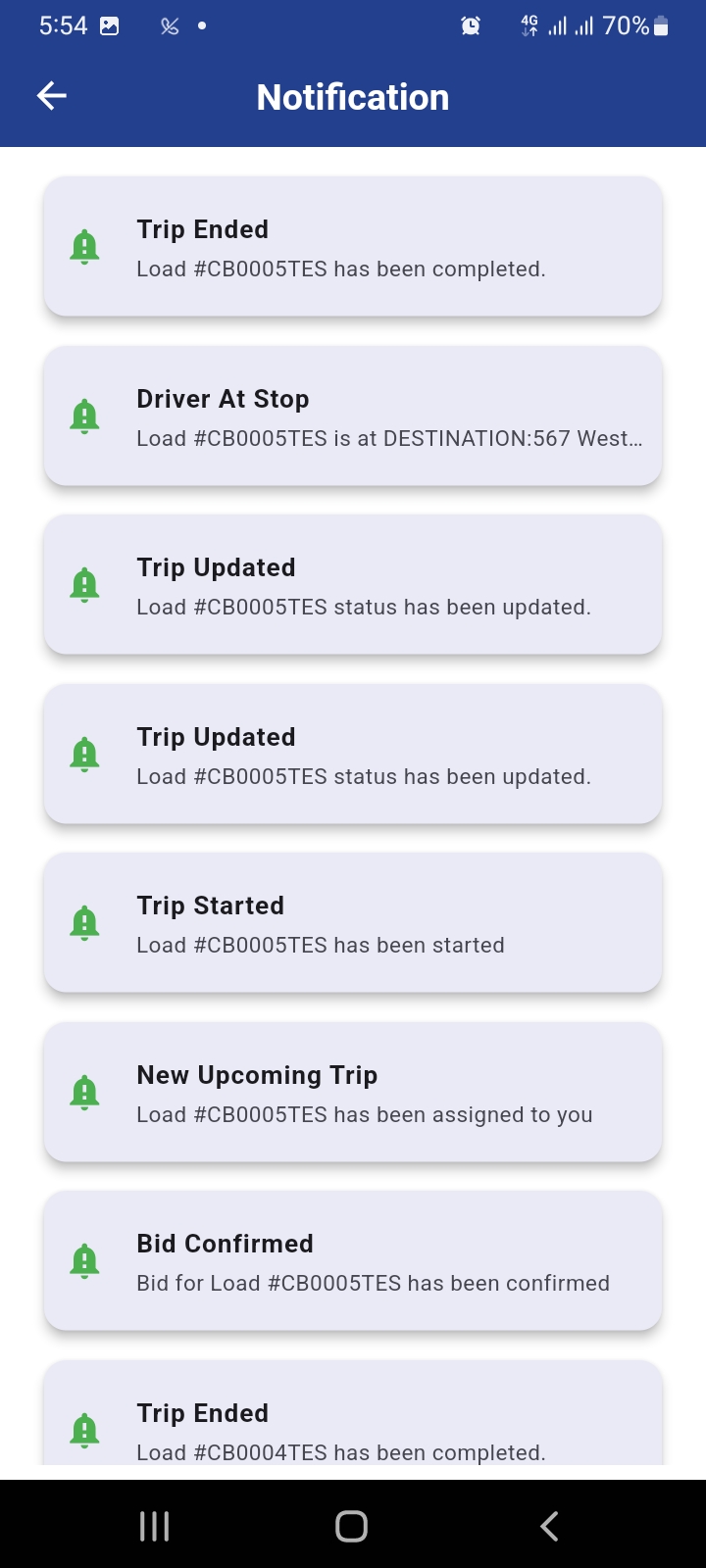Click the bell icon next to Trip Started
The height and width of the screenshot is (1568, 706).
pos(85,921)
